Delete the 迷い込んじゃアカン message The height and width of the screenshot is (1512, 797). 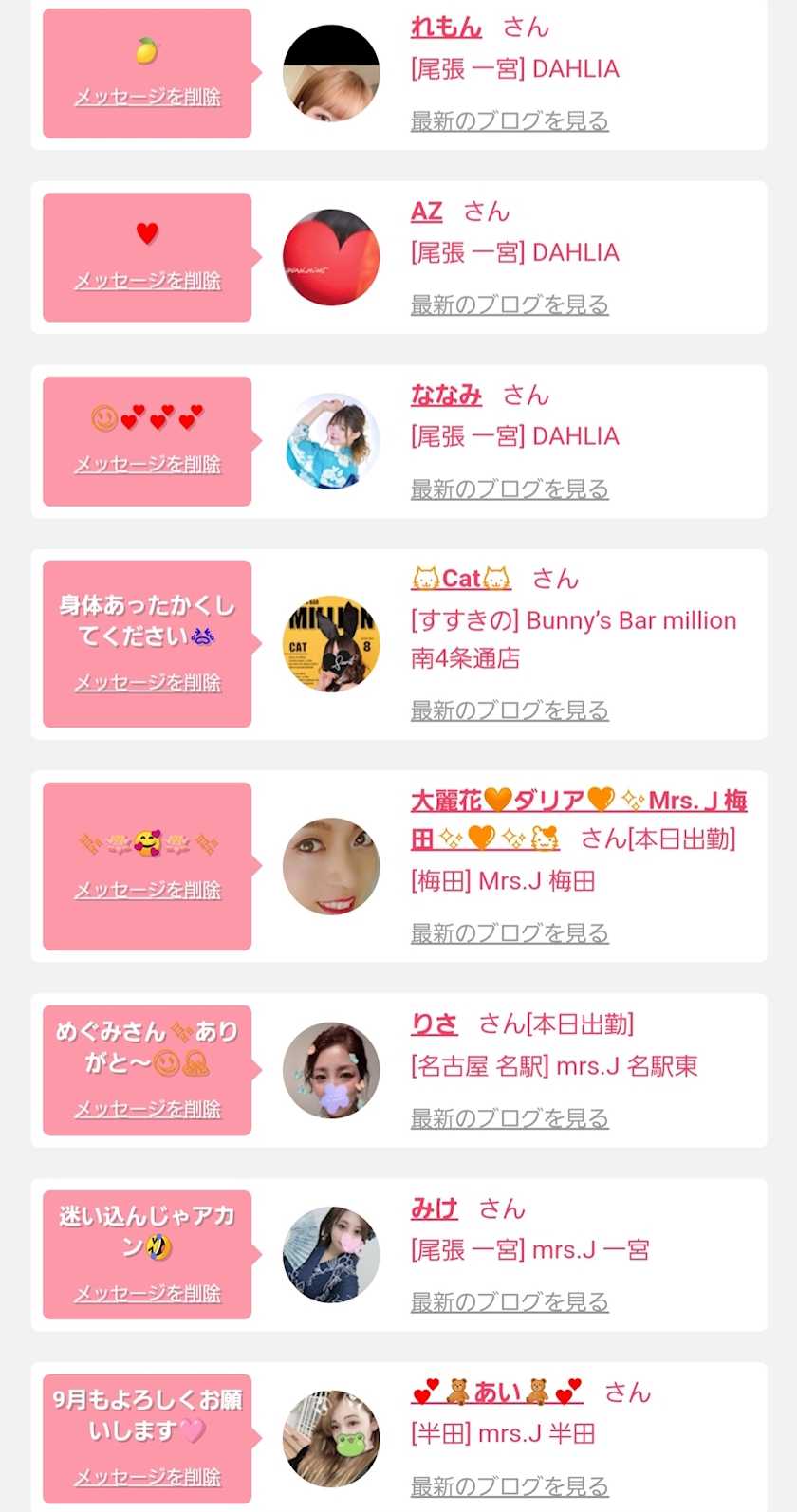tap(147, 1294)
